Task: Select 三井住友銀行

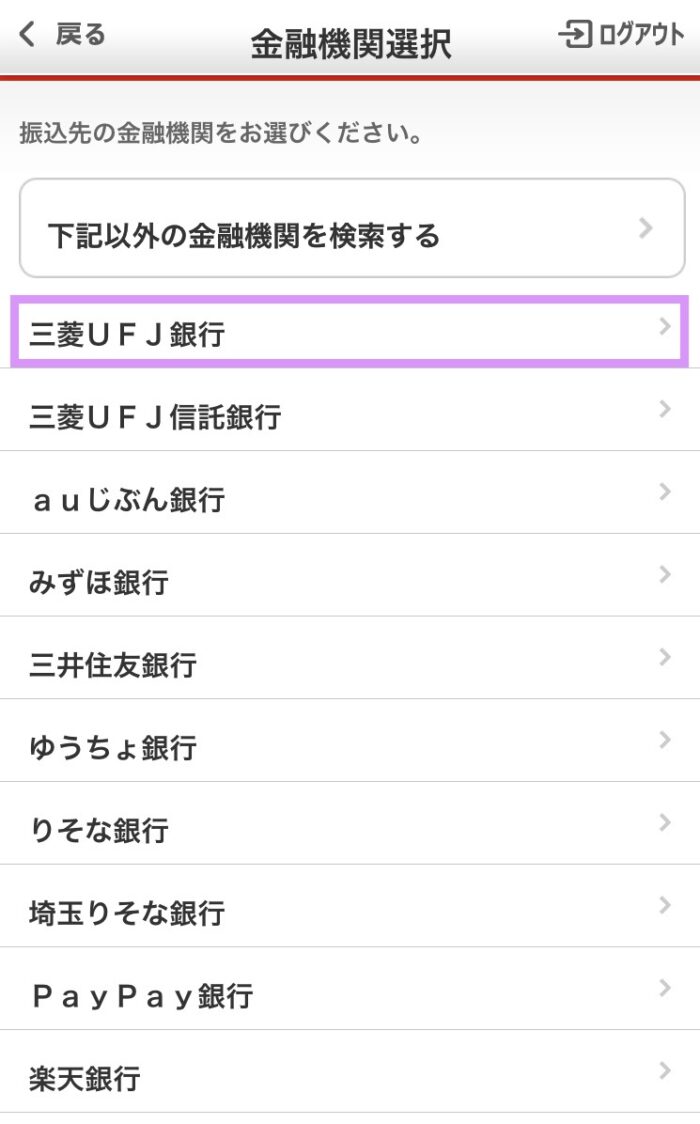Action: pos(350,658)
